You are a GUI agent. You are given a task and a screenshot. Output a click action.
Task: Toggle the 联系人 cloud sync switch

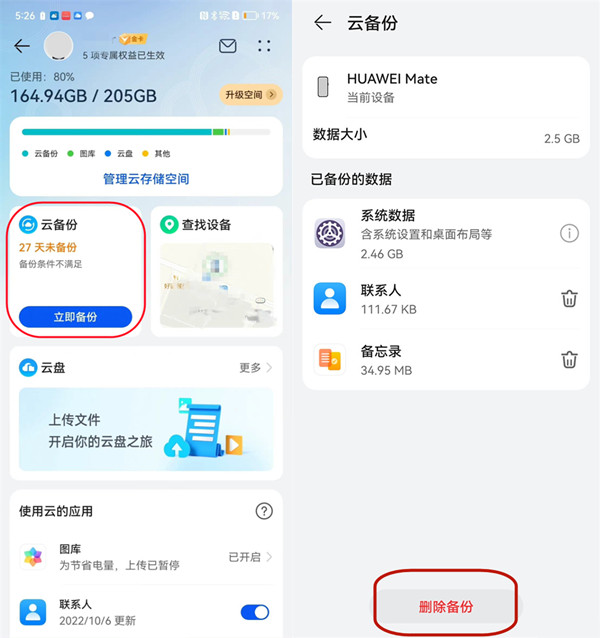pyautogui.click(x=255, y=612)
